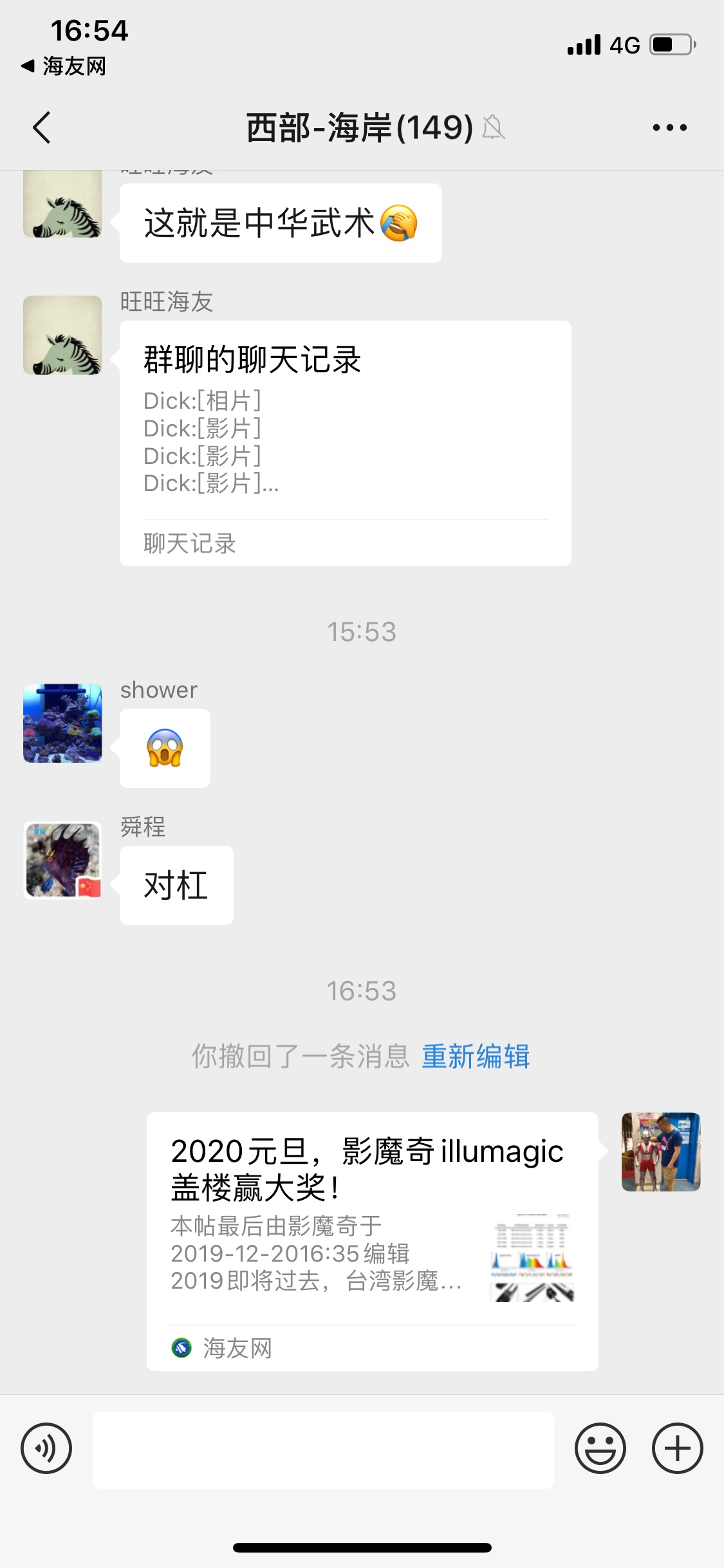Return to the 海友网 app
This screenshot has width=724, height=1568.
[64, 66]
